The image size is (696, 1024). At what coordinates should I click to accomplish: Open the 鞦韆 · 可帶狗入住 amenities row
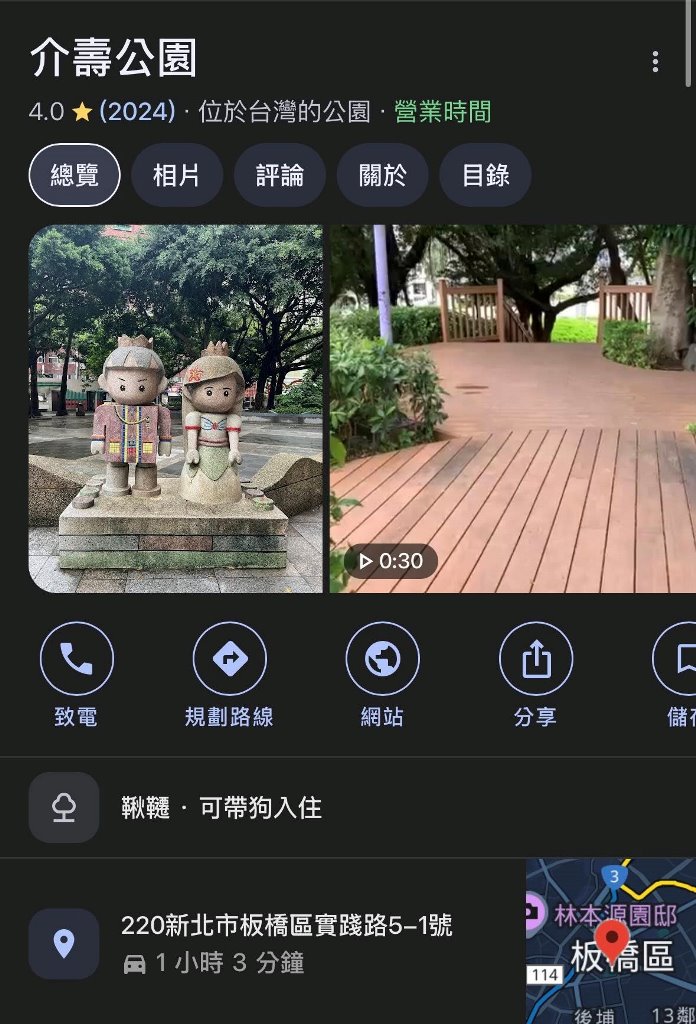click(260, 807)
